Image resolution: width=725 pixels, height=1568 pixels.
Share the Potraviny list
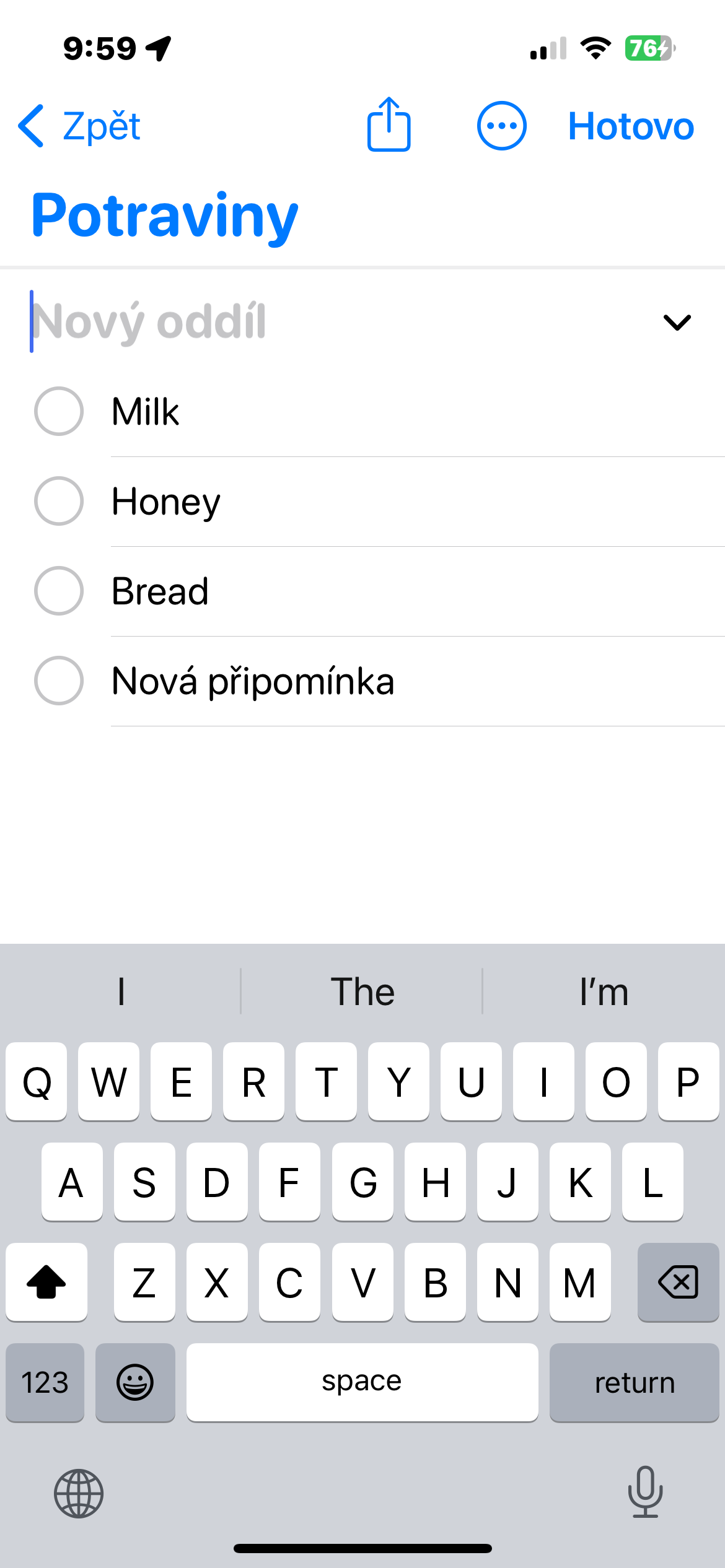(x=389, y=125)
